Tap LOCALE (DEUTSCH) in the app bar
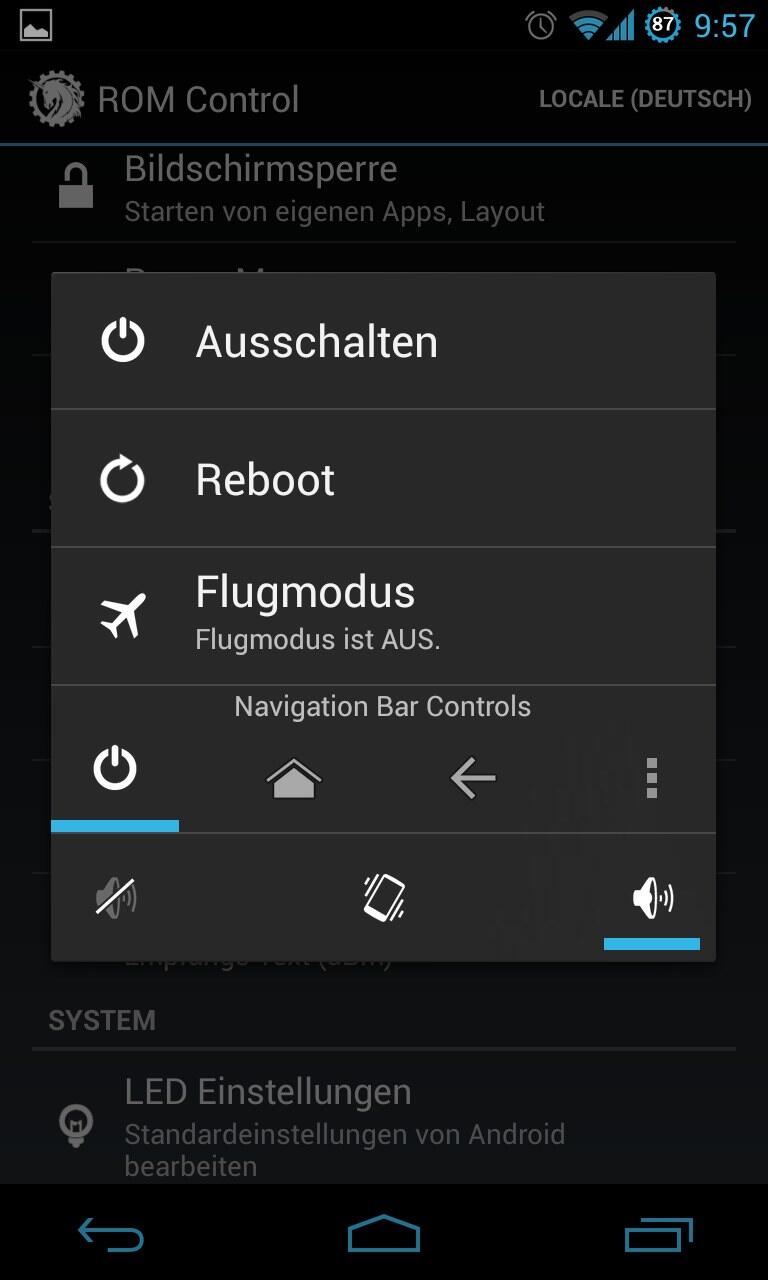The image size is (768, 1280). pos(645,99)
